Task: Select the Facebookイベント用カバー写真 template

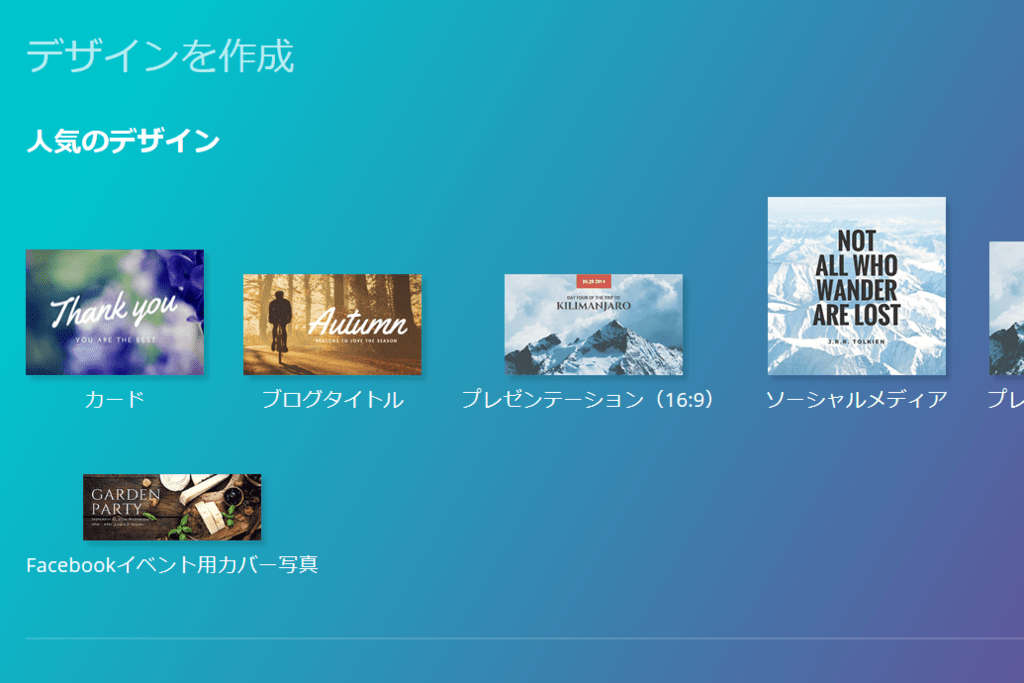Action: [x=172, y=507]
